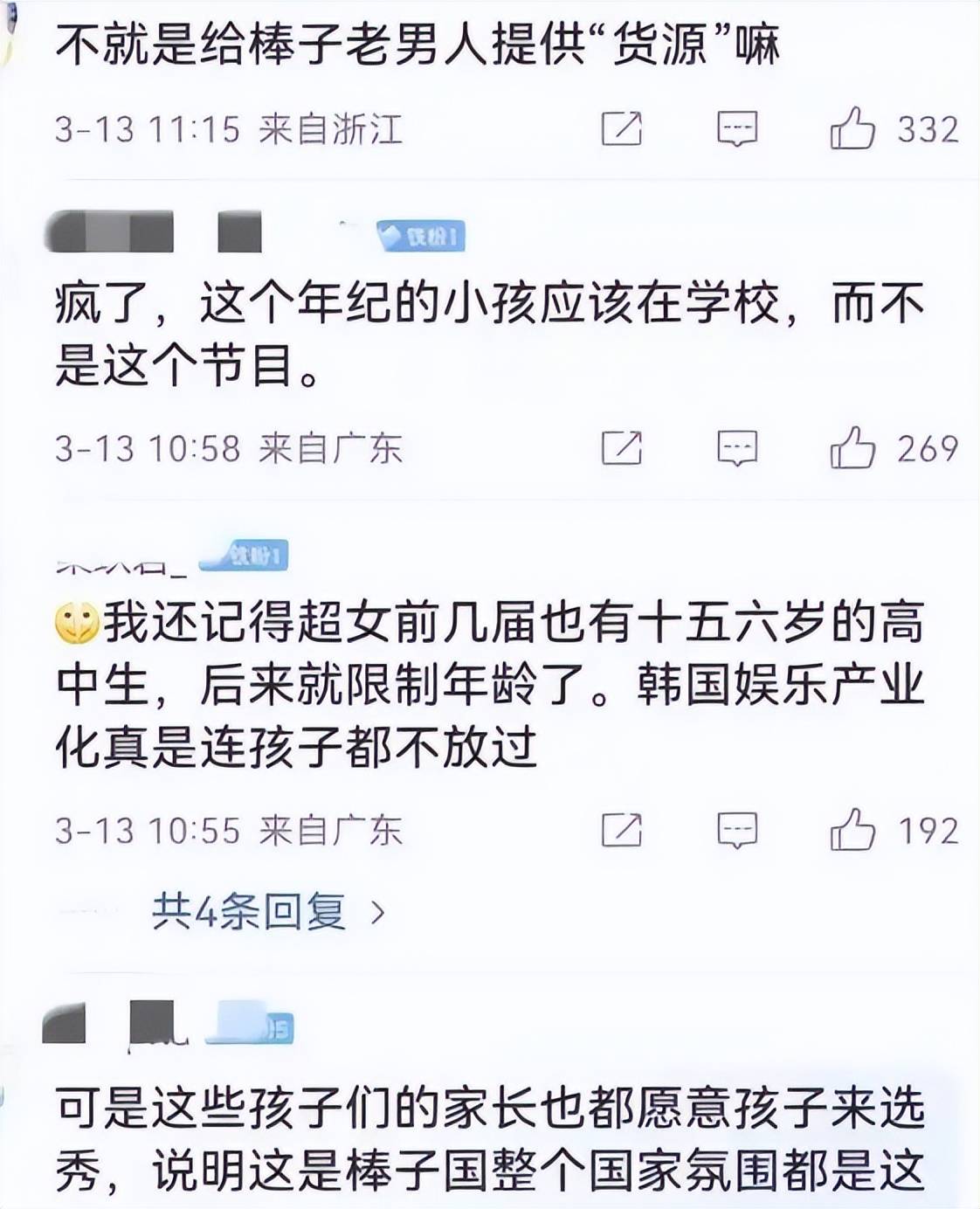
Task: Reply to the 10:55 comment about 超女
Action: click(737, 830)
